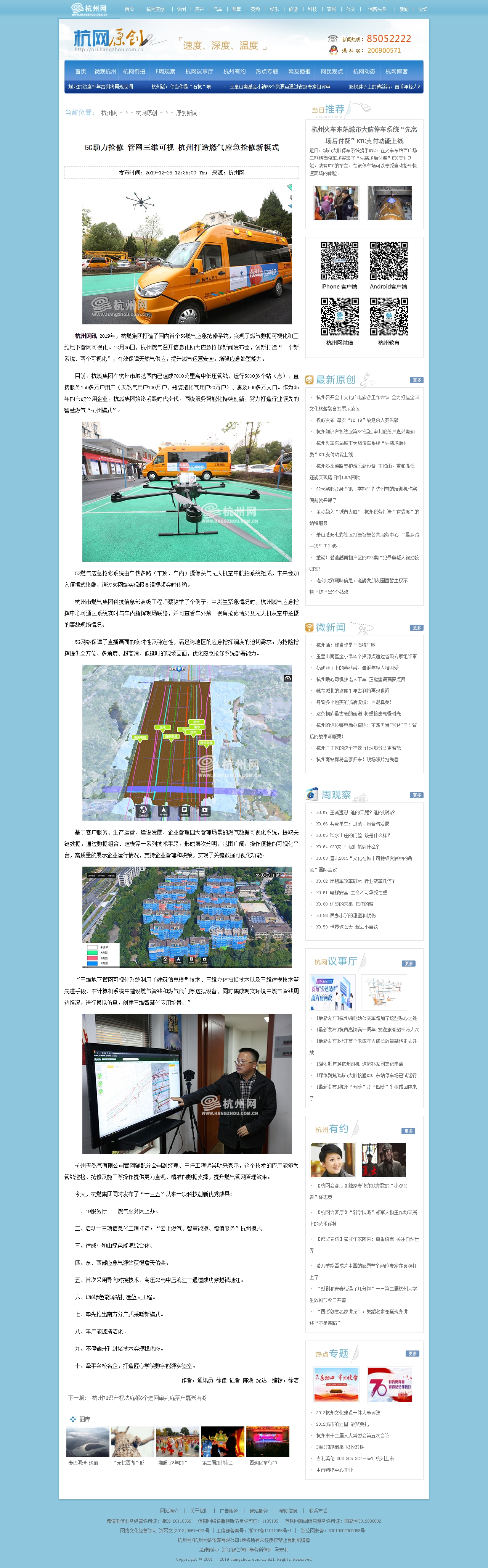The height and width of the screenshot is (1568, 488).
Task: Tap 更多 next to 周观察
Action: pos(416,795)
